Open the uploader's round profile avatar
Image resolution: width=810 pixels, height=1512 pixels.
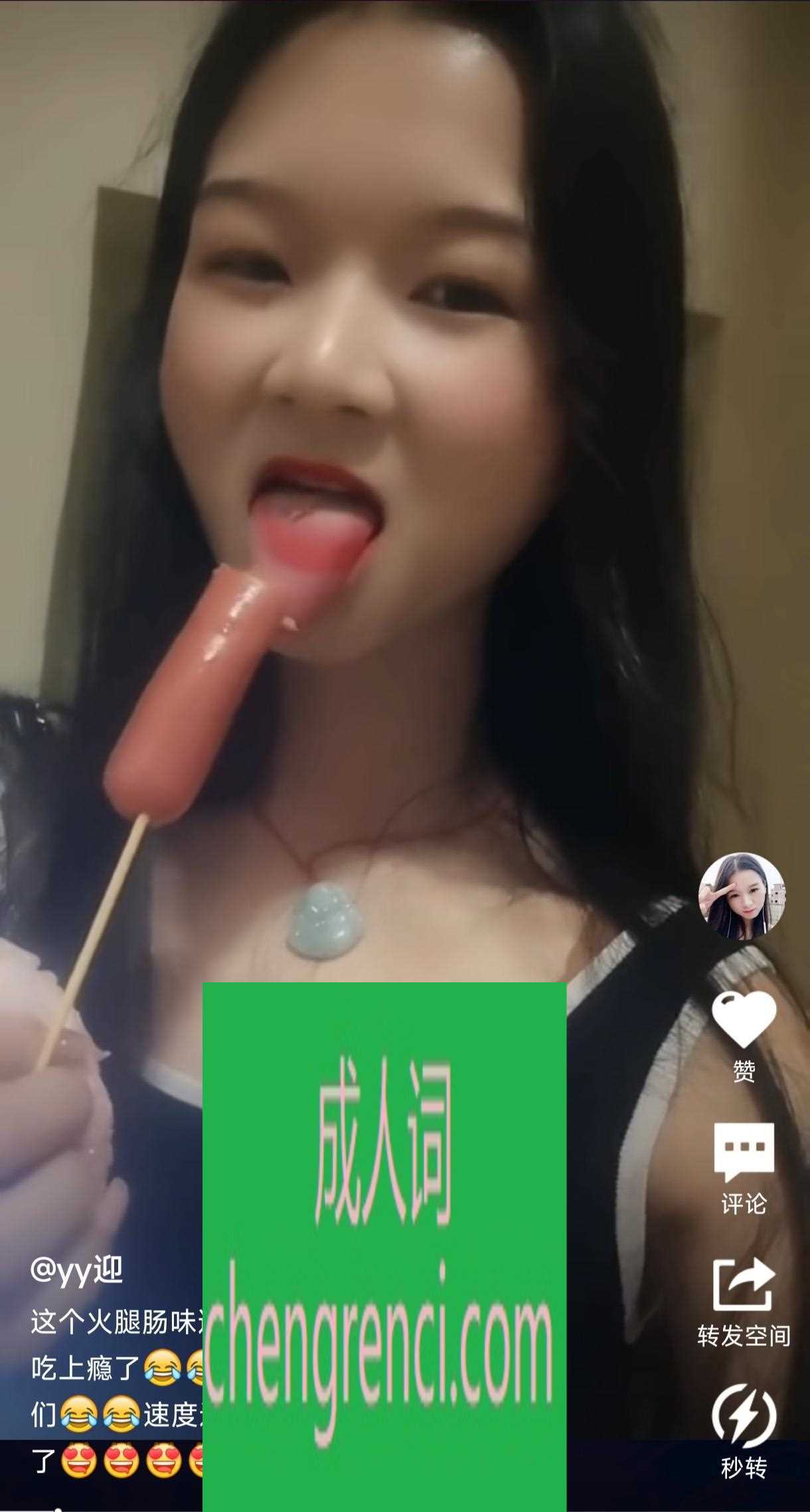click(x=742, y=895)
